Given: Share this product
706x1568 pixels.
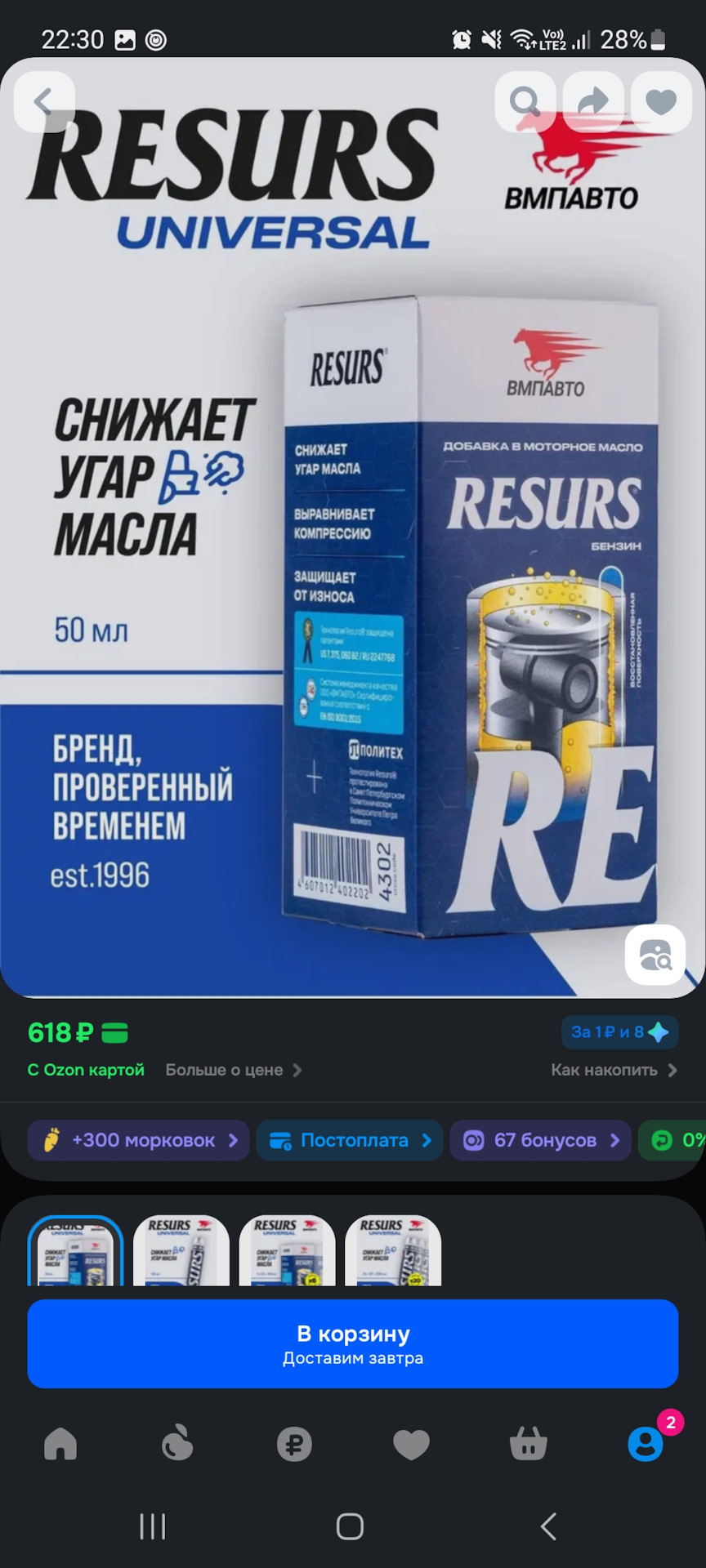Looking at the screenshot, I should coord(593,102).
